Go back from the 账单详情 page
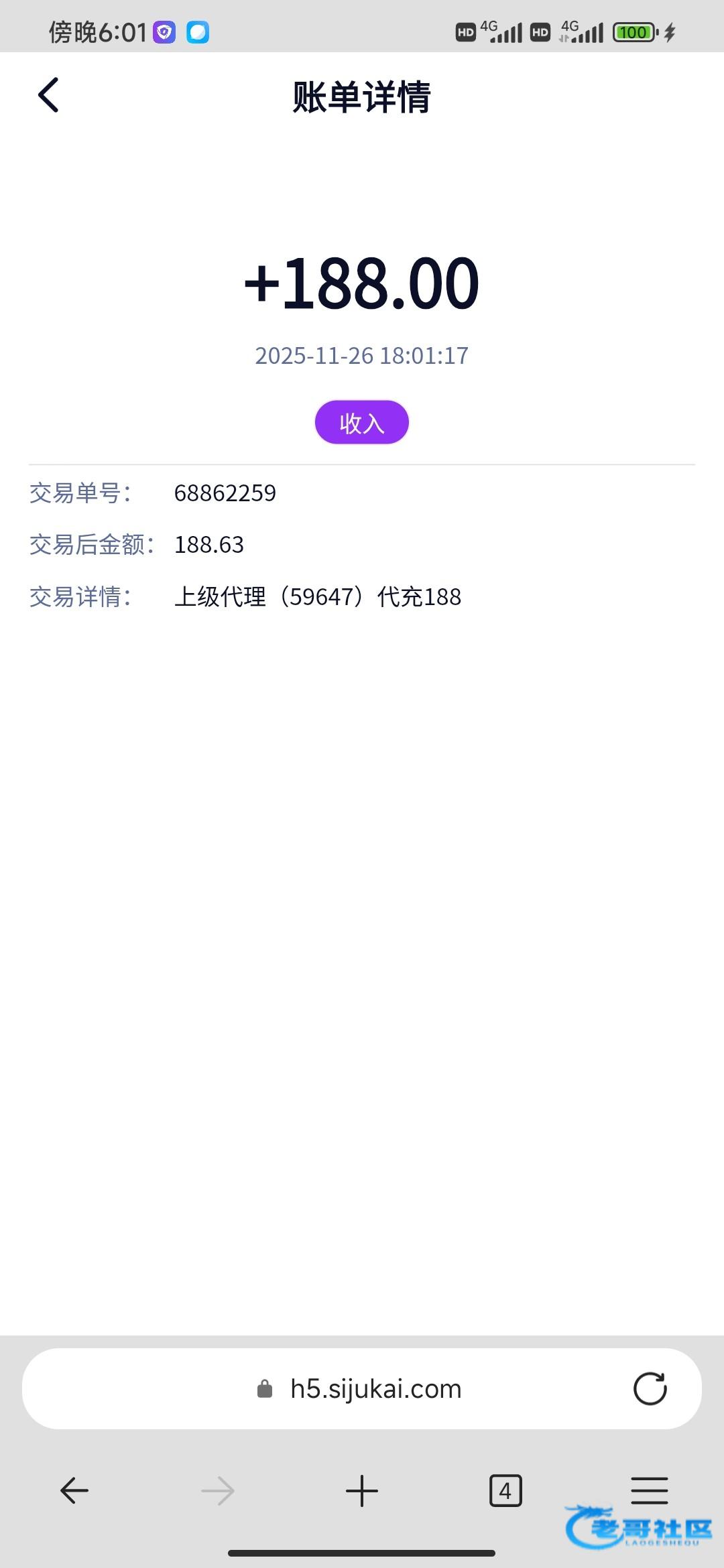Screen dimensions: 724x1568 48,95
